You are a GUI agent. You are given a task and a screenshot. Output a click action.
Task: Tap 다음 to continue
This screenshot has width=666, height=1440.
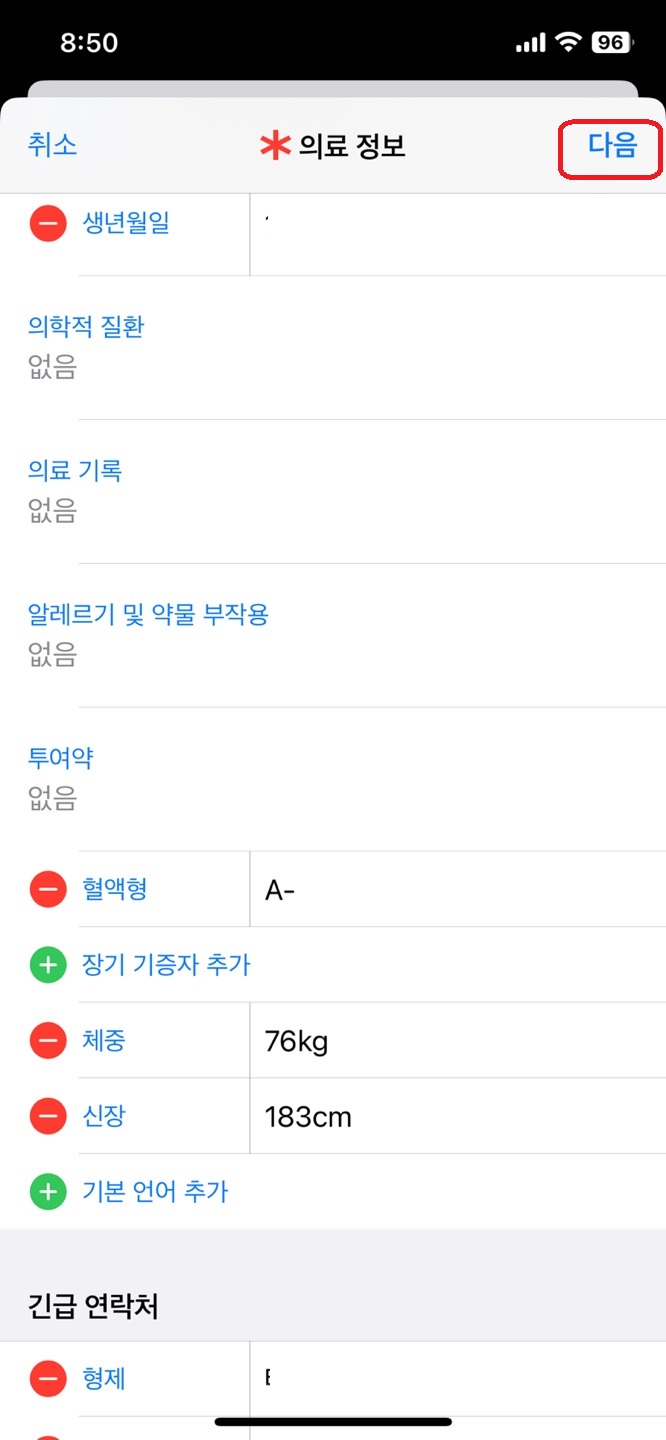coord(612,146)
